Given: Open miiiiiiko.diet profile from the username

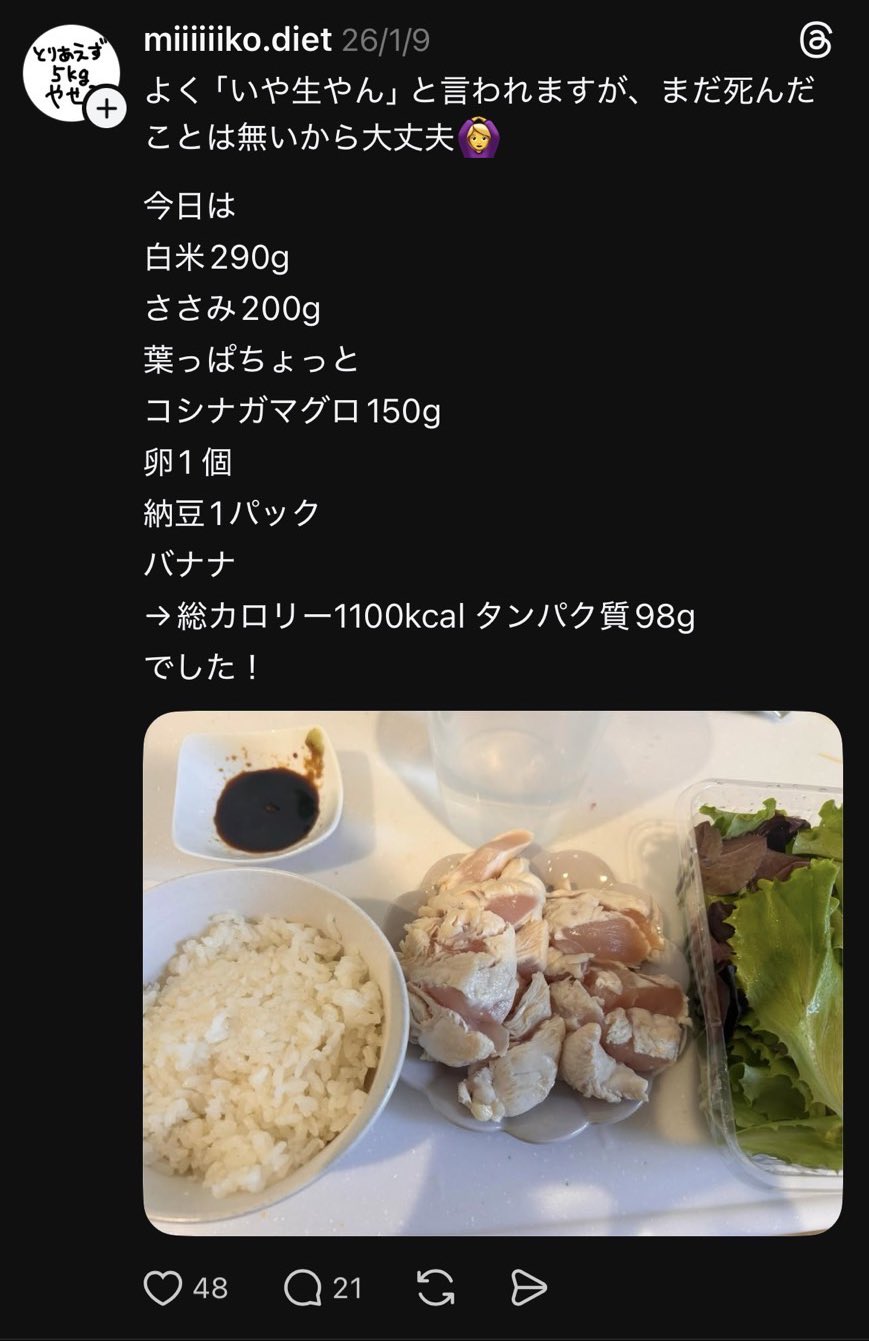Looking at the screenshot, I should coord(237,41).
